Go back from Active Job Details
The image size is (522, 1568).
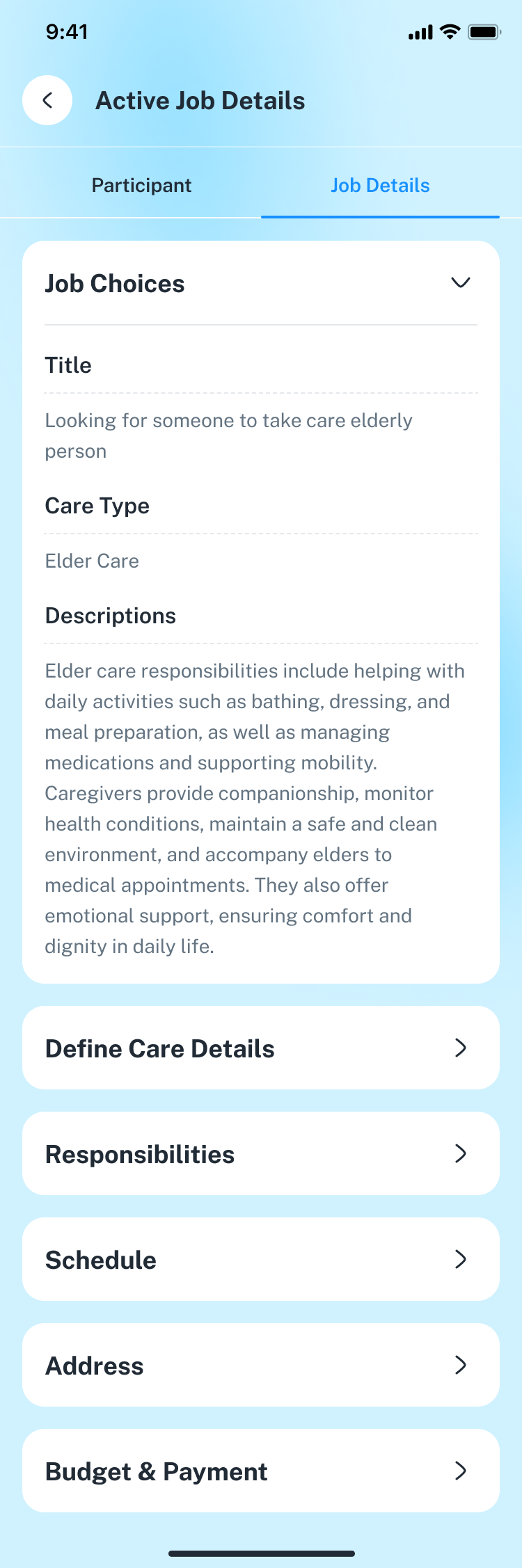[x=47, y=100]
